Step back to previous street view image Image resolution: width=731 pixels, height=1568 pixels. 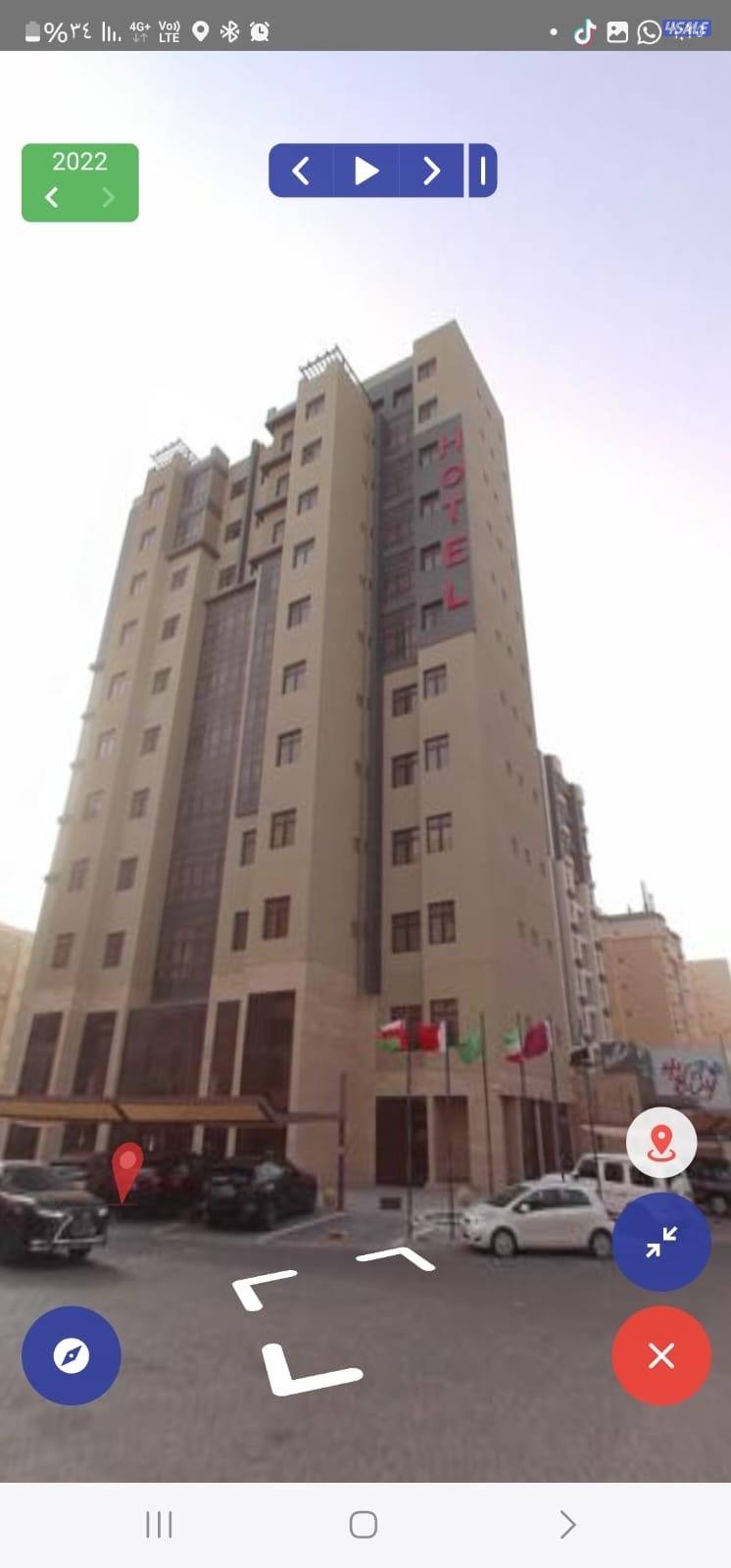coord(300,170)
